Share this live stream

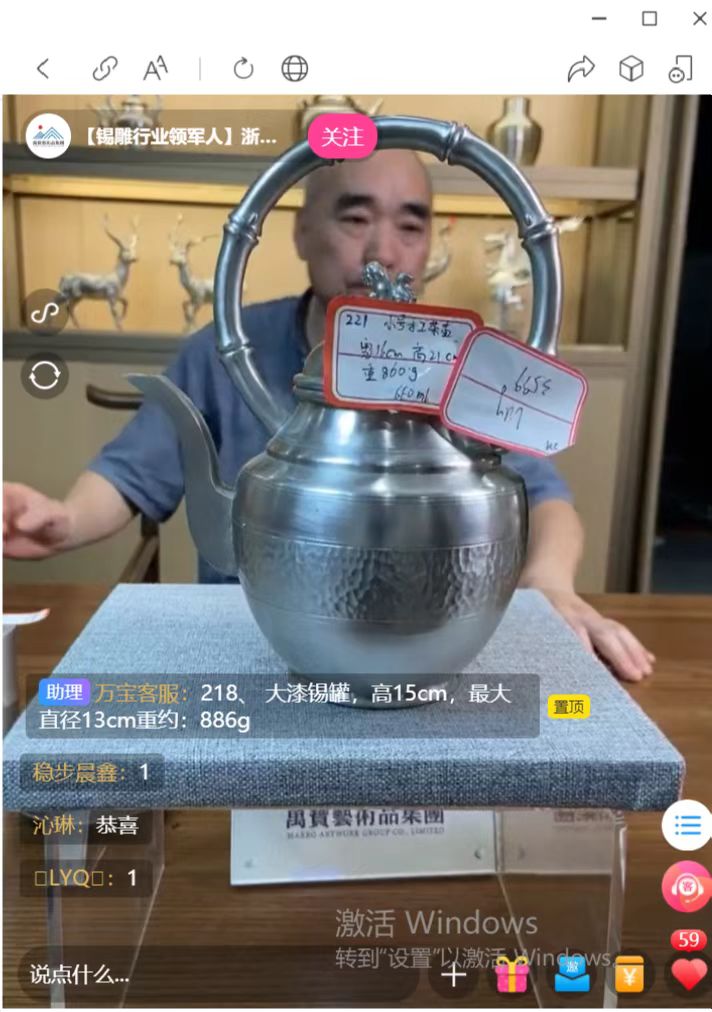coord(580,68)
